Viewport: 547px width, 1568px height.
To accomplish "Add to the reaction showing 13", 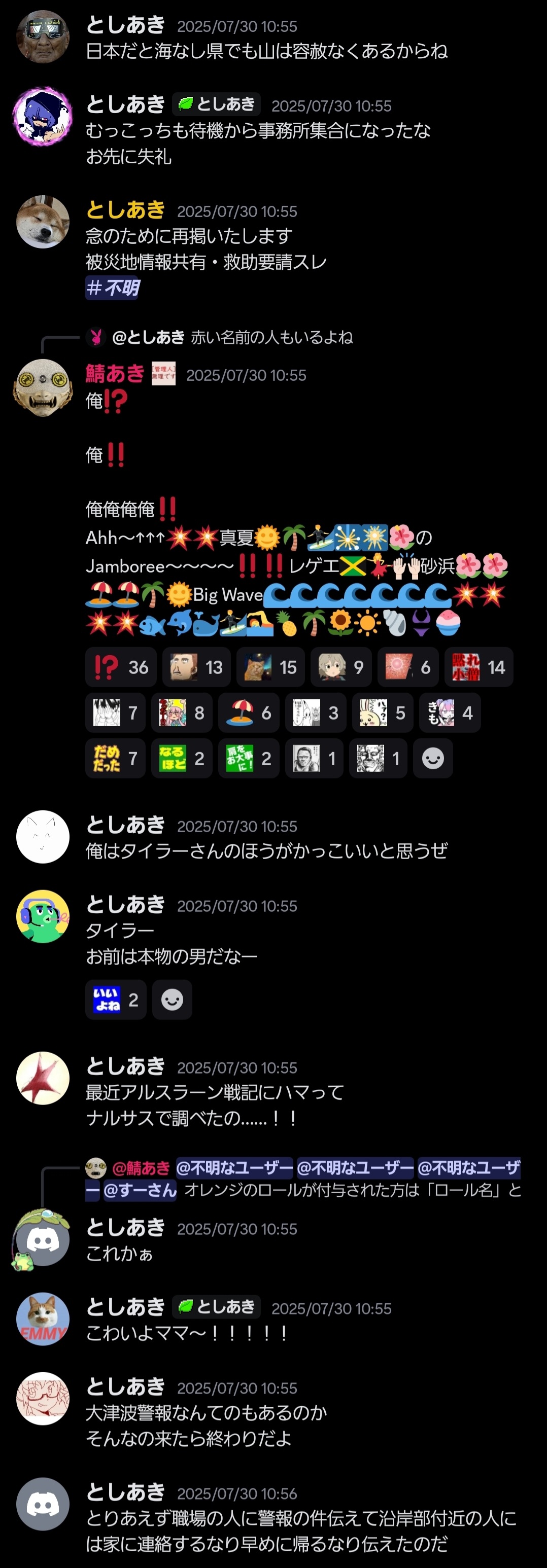I will 196,667.
